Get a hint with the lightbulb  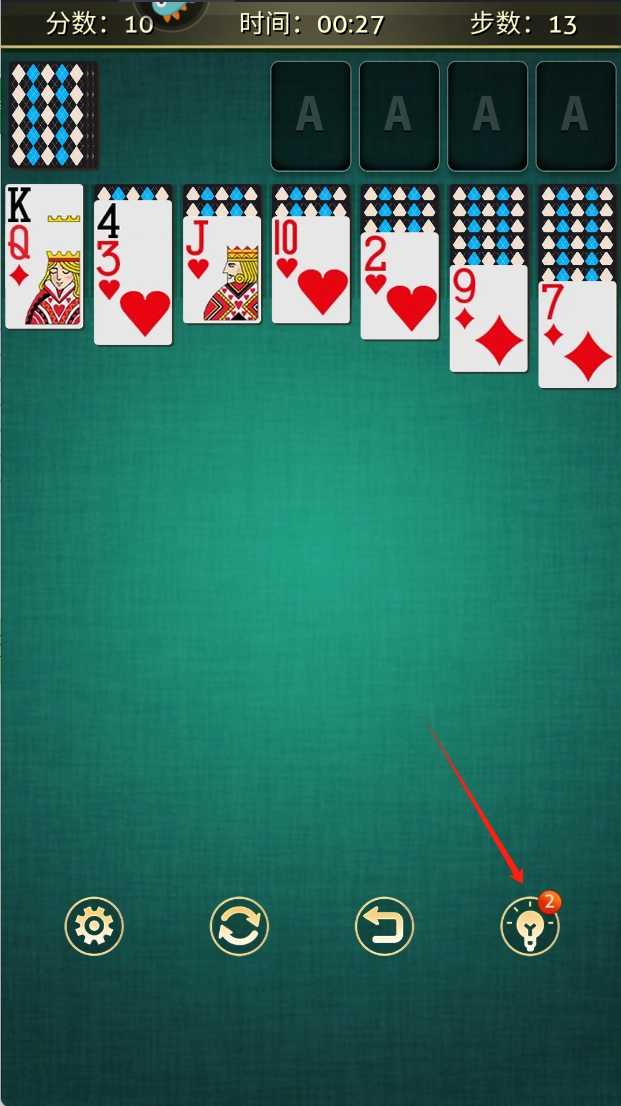(529, 928)
